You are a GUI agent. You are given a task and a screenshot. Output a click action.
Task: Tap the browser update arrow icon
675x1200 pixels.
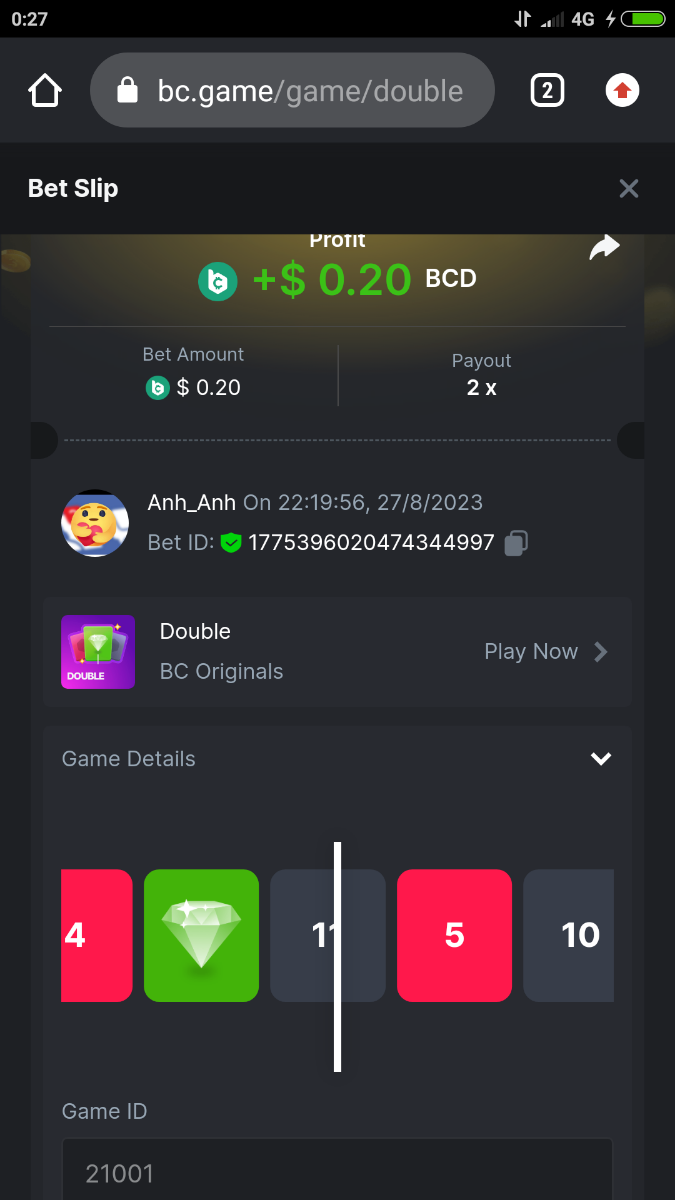[622, 91]
